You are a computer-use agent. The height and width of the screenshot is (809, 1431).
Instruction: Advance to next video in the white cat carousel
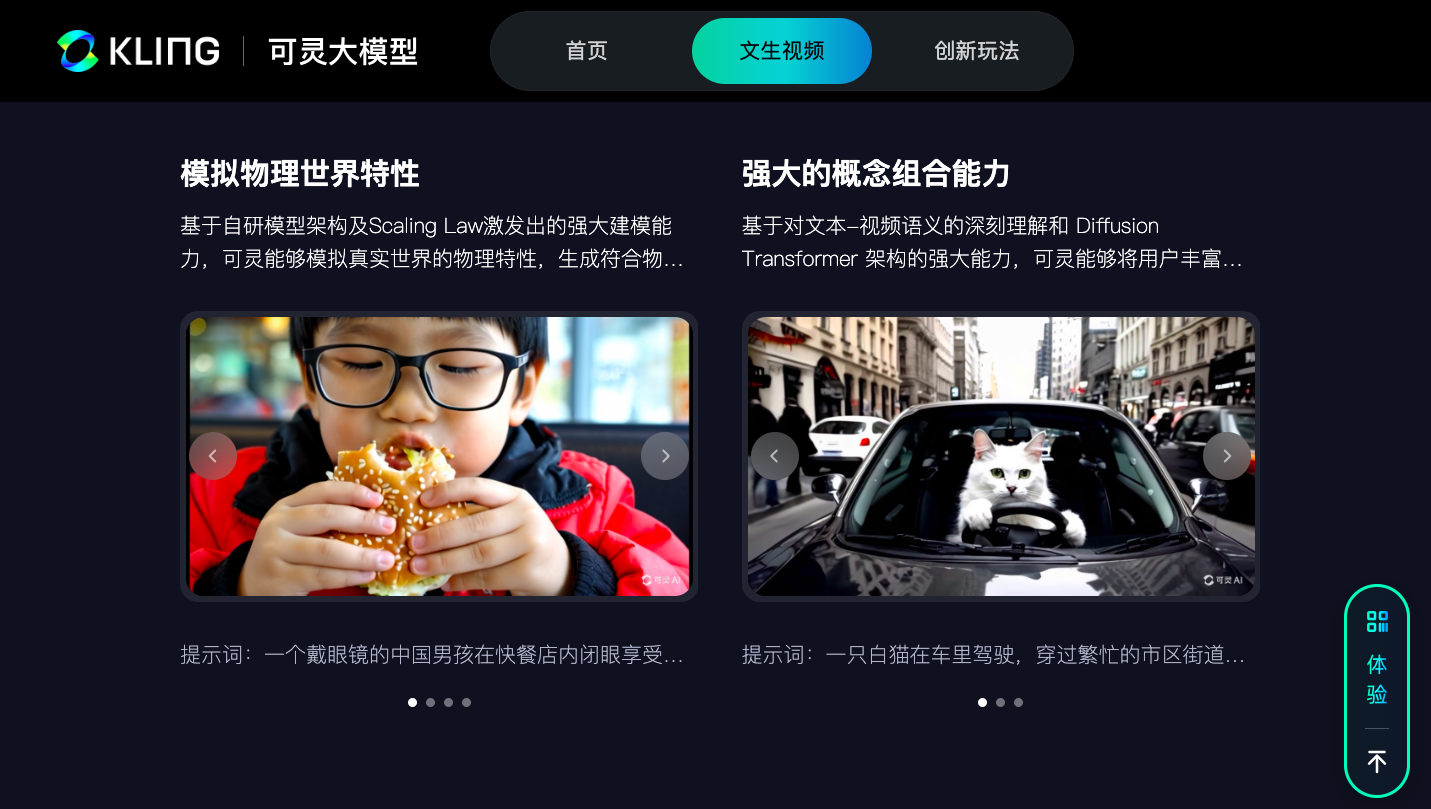[1227, 456]
